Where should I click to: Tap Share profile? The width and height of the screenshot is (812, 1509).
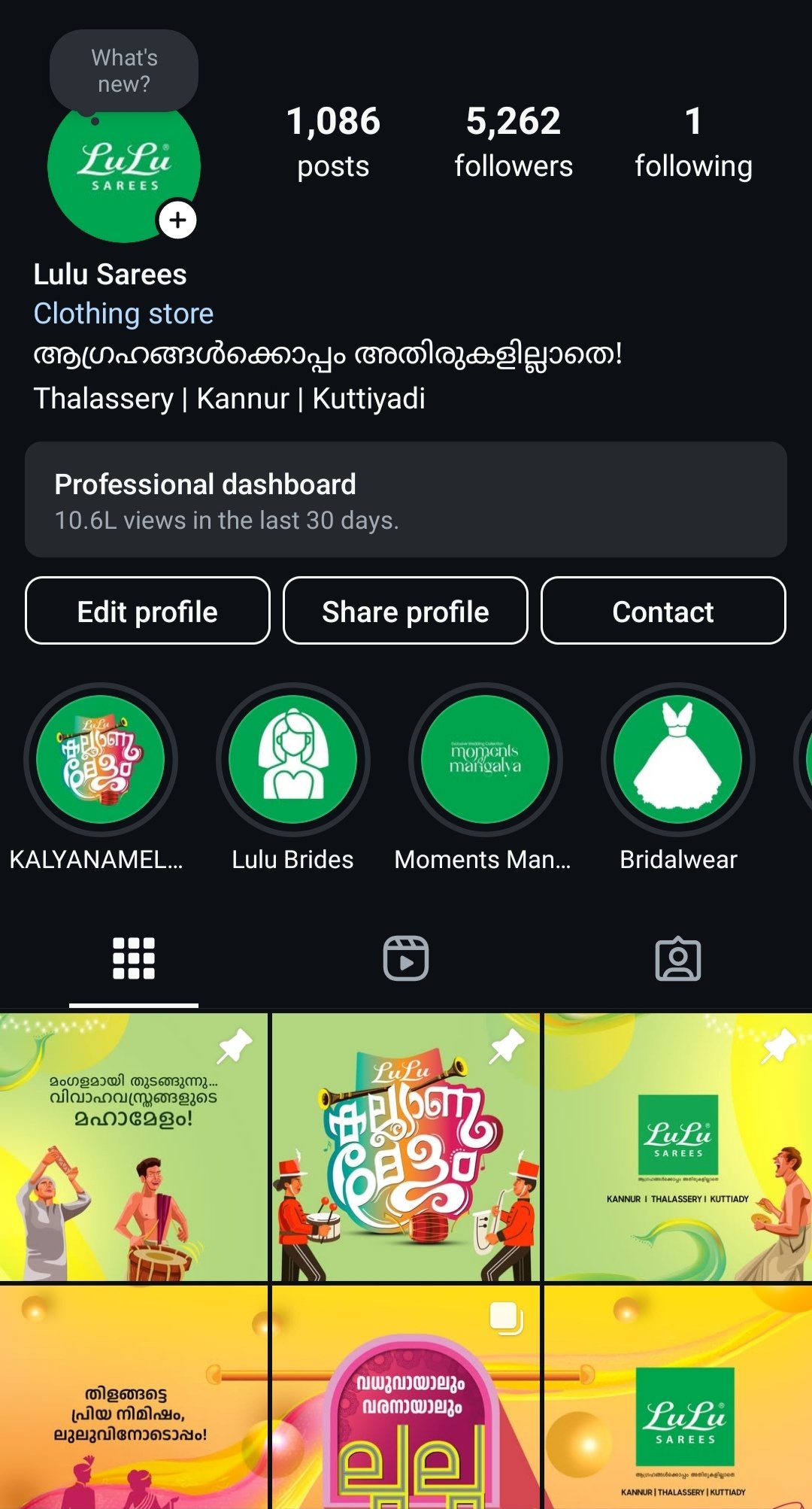tap(405, 611)
